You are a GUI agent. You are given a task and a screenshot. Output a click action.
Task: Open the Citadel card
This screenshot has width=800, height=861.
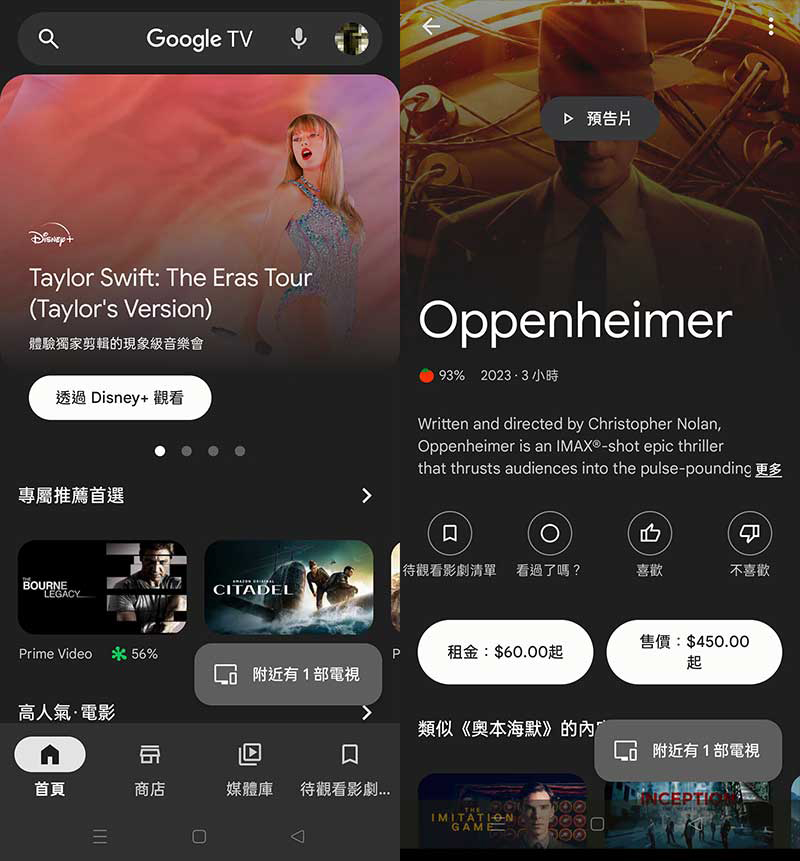tap(289, 587)
